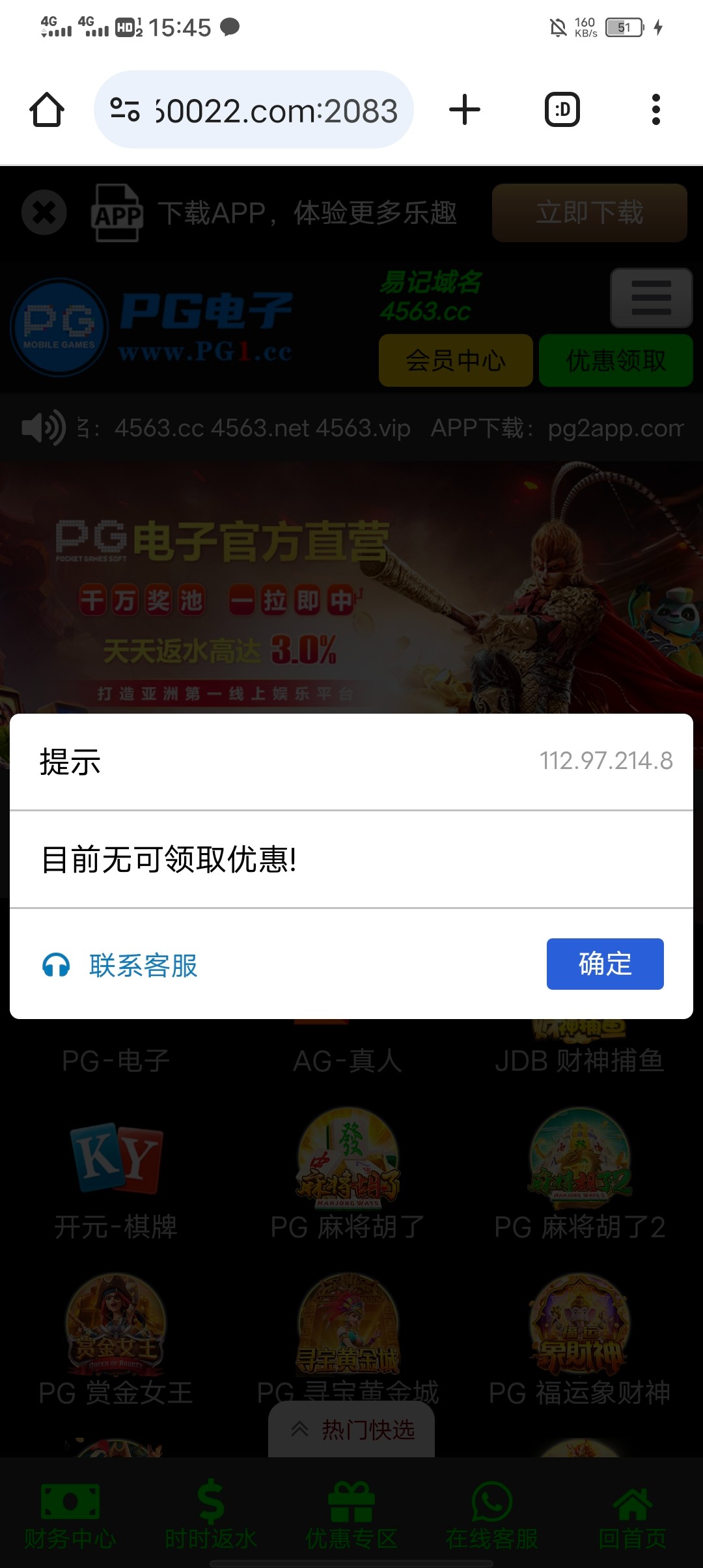The image size is (703, 1568).
Task: Open the browser tab switcher
Action: pyautogui.click(x=562, y=109)
